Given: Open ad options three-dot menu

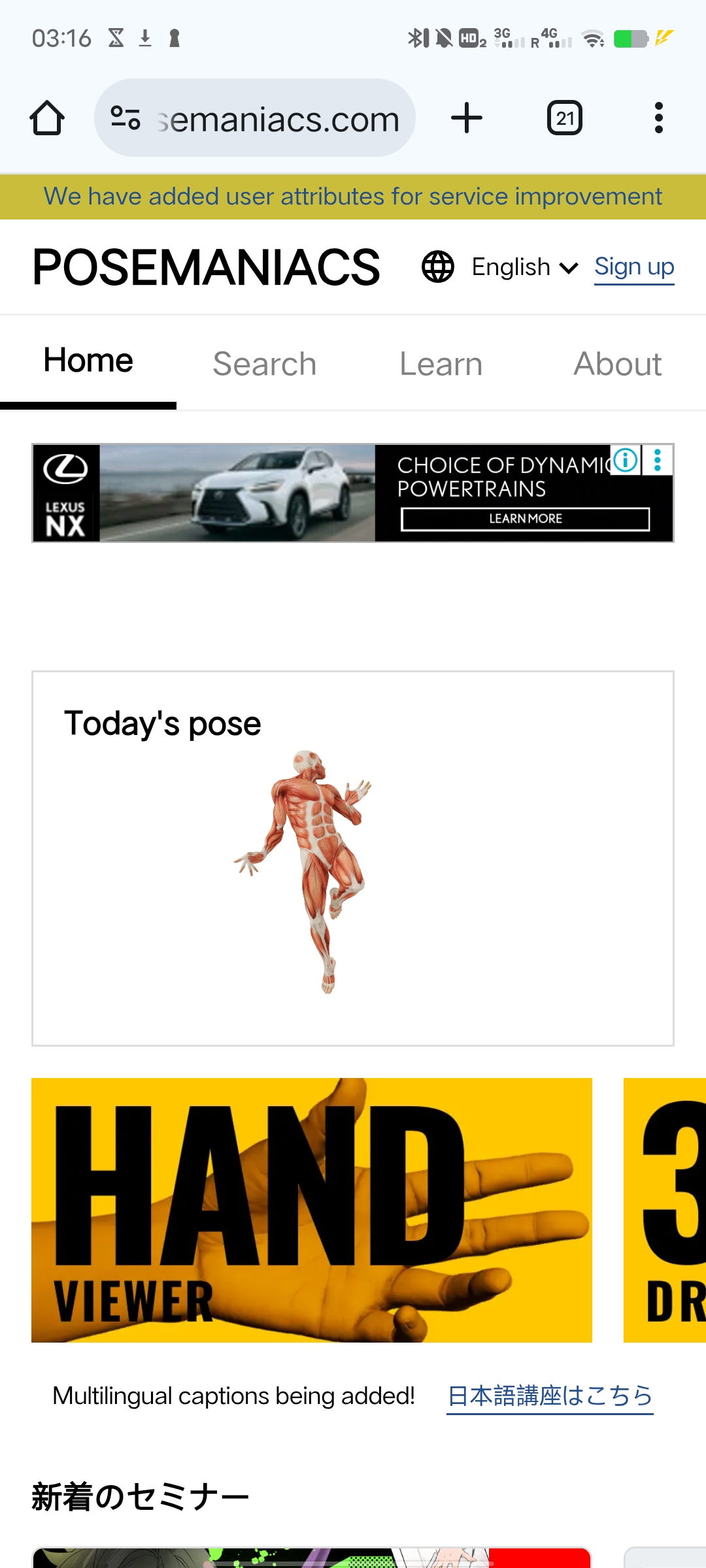Looking at the screenshot, I should (658, 460).
